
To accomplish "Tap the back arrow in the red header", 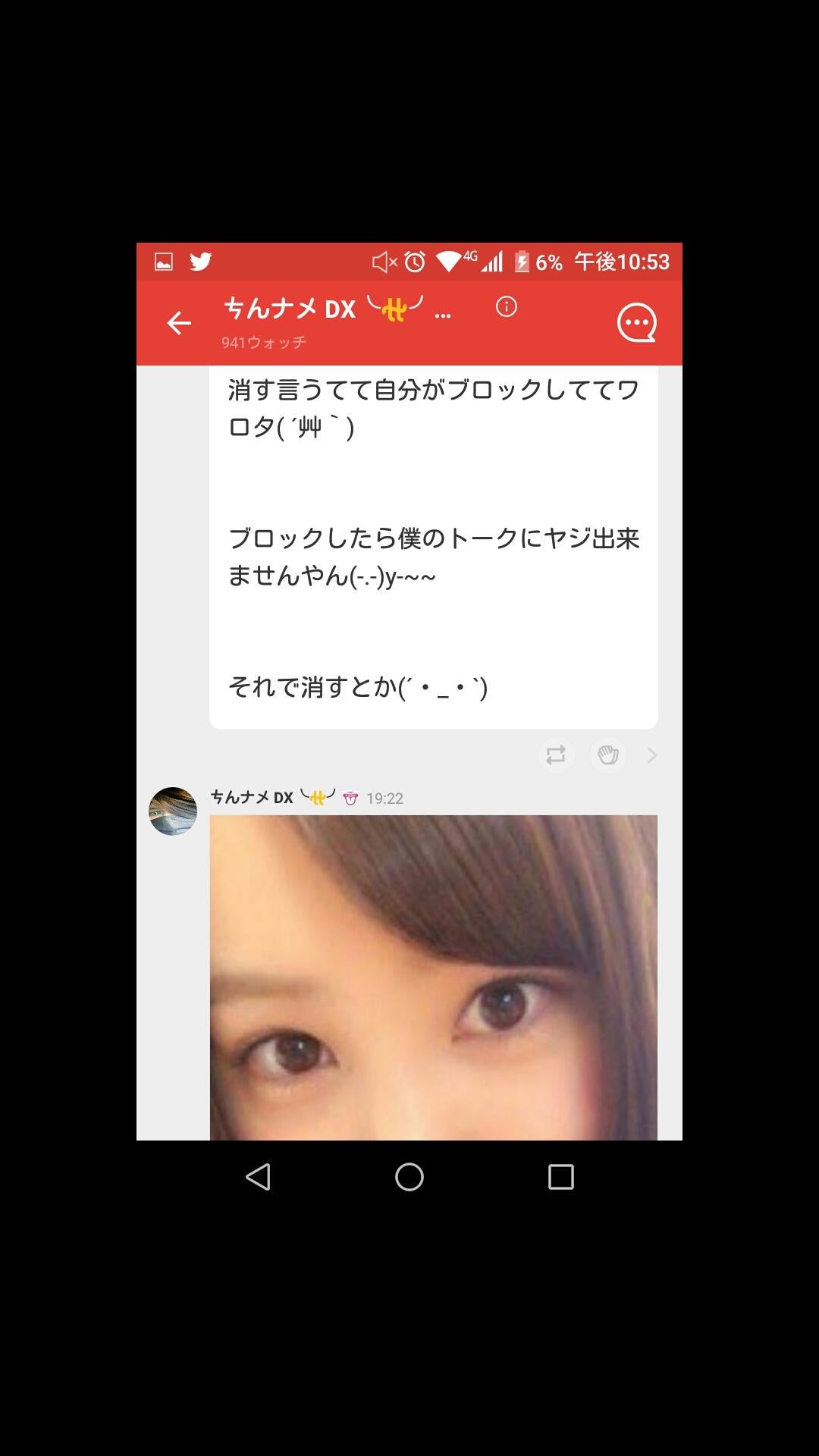I will (x=180, y=322).
